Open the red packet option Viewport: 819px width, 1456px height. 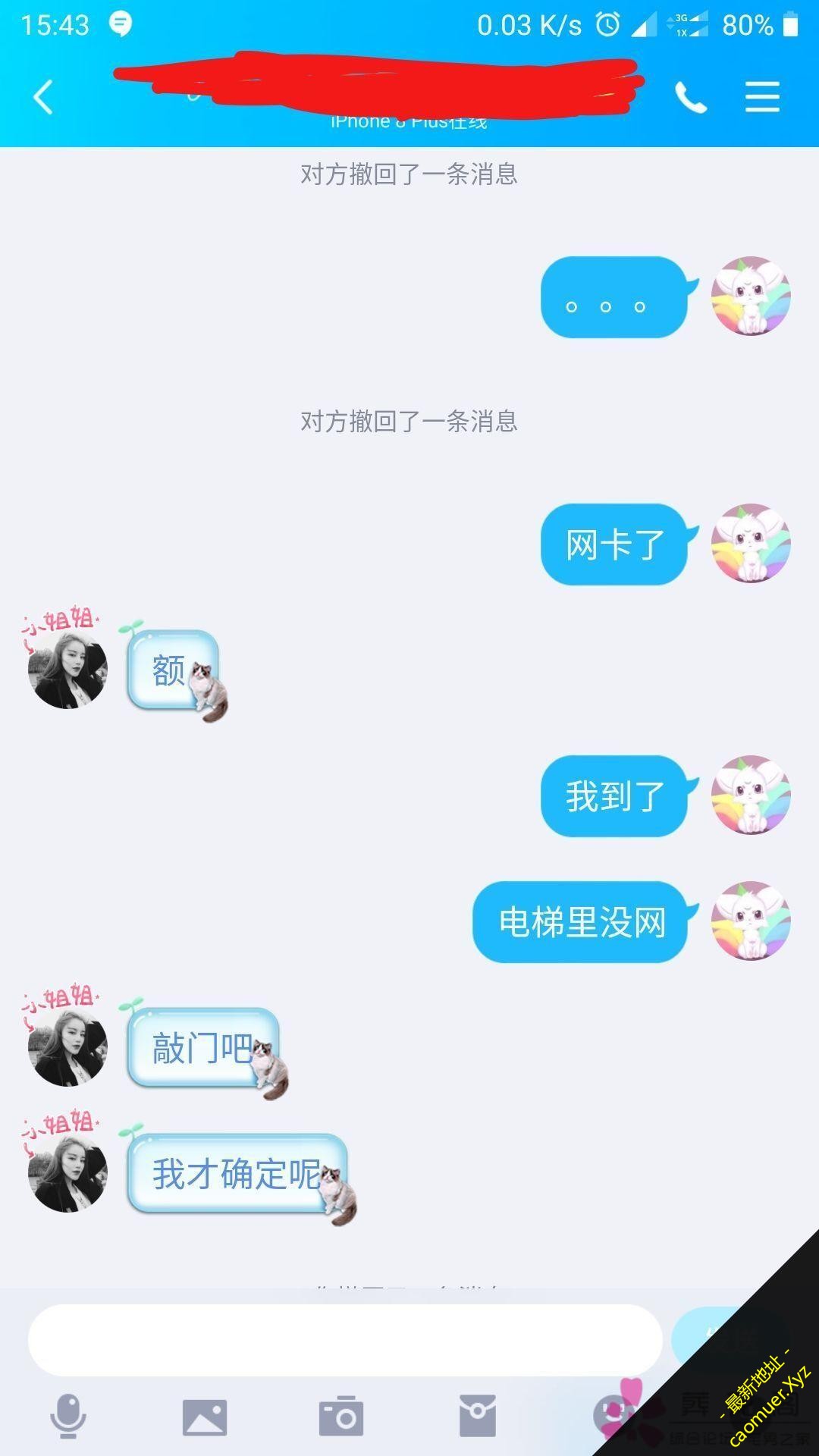pos(478,1416)
